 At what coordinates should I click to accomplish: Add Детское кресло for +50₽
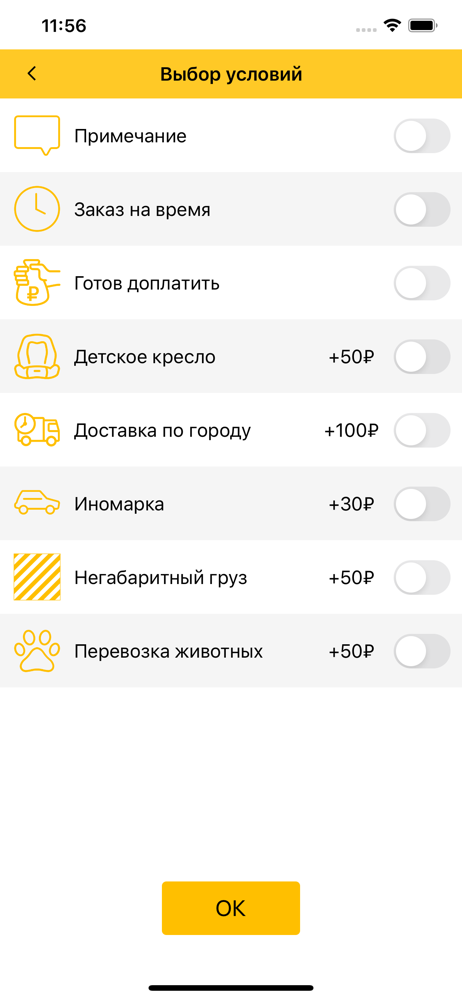[x=422, y=357]
